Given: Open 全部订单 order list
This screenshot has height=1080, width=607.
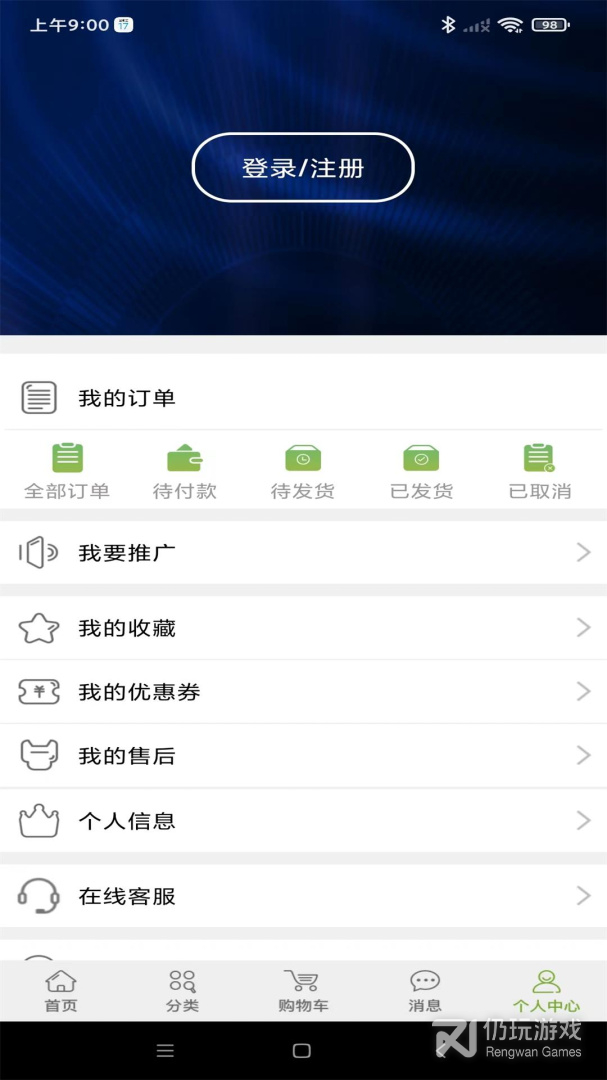Looking at the screenshot, I should (x=67, y=471).
